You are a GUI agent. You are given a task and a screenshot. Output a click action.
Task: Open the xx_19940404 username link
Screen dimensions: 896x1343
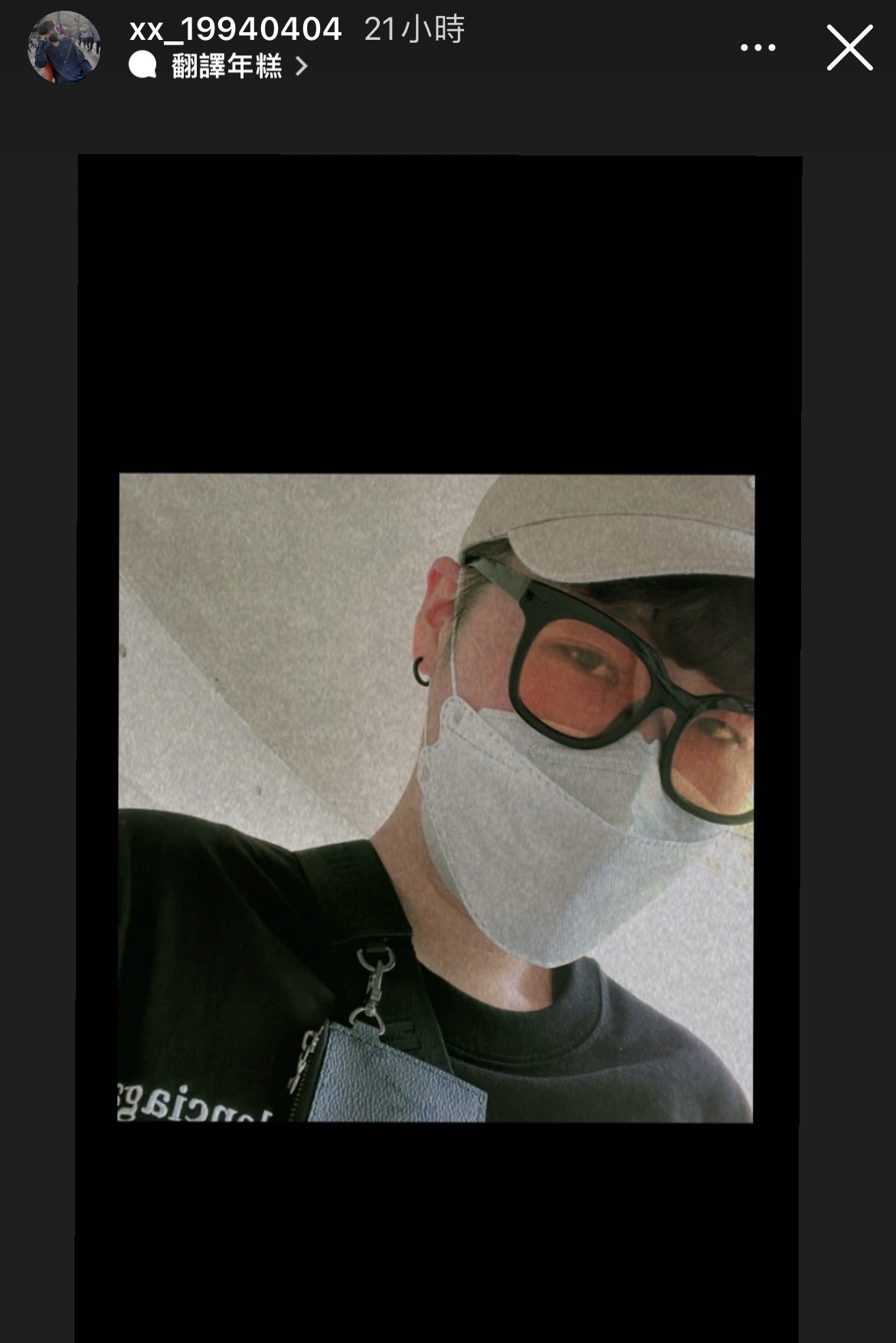236,29
